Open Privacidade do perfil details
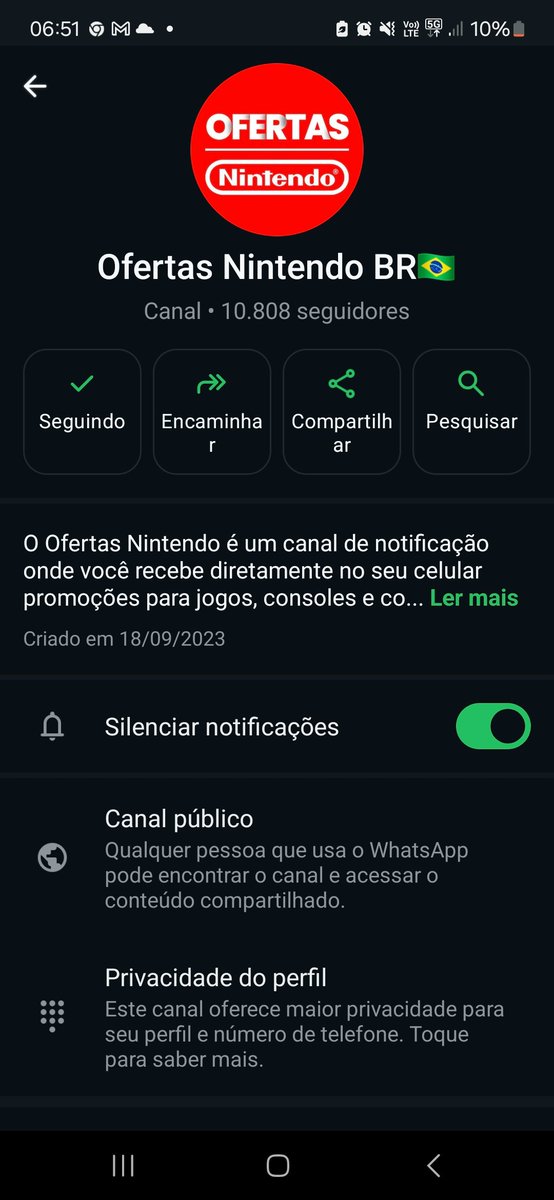Screen dimensions: 554x1200 277,1018
